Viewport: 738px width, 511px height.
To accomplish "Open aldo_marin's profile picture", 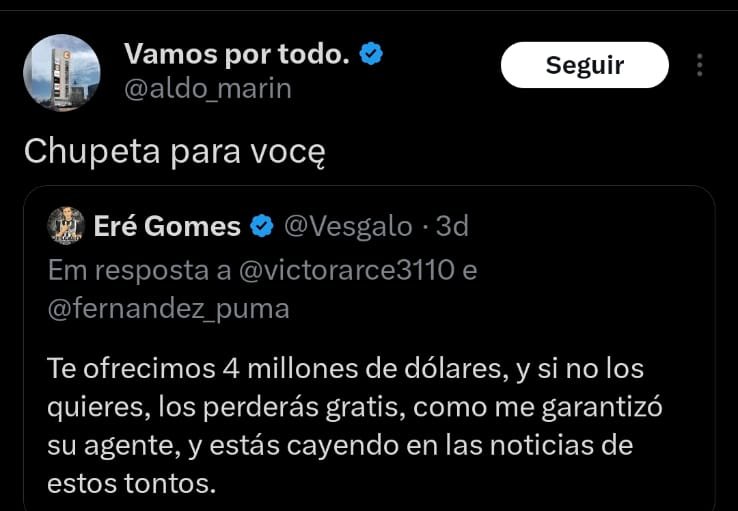I will coord(61,72).
